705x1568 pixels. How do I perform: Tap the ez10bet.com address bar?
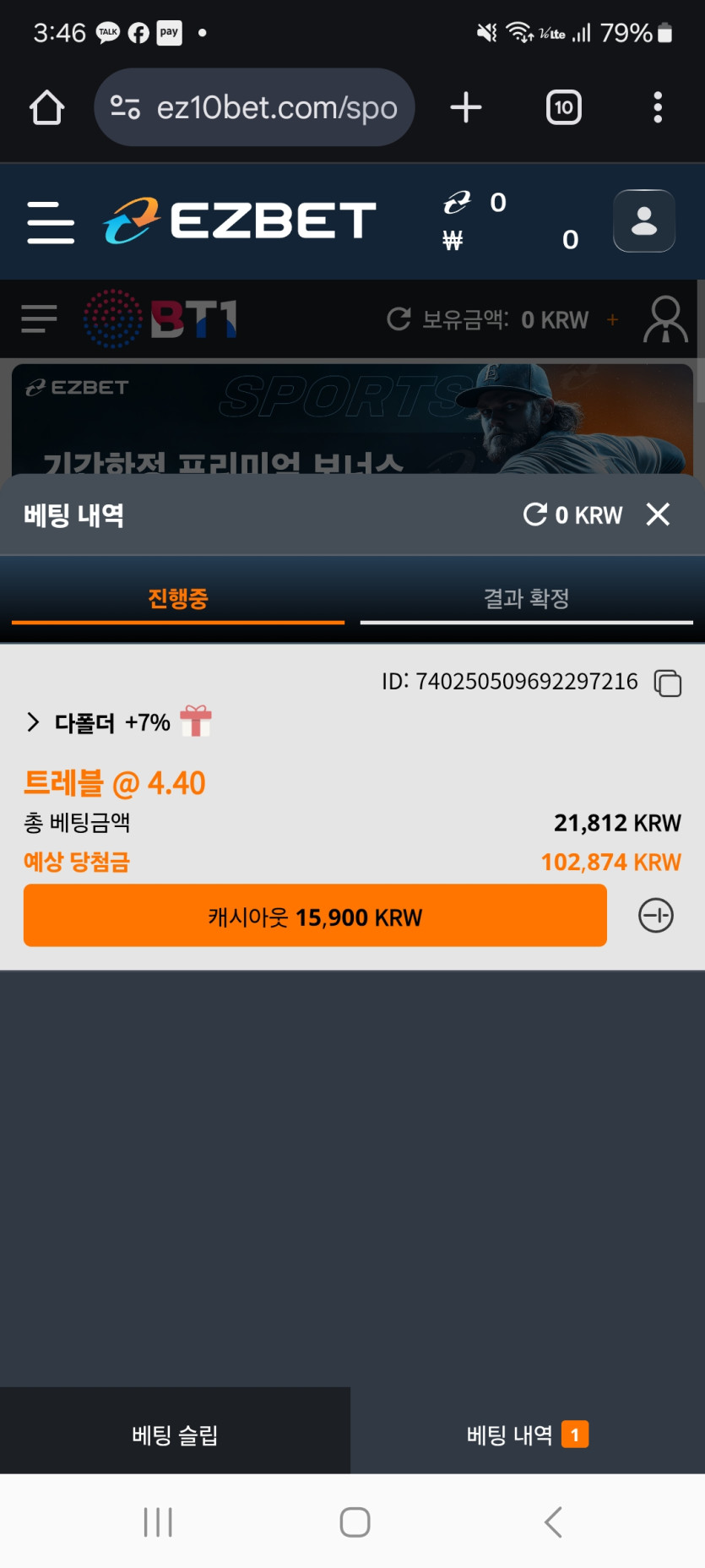click(x=254, y=107)
